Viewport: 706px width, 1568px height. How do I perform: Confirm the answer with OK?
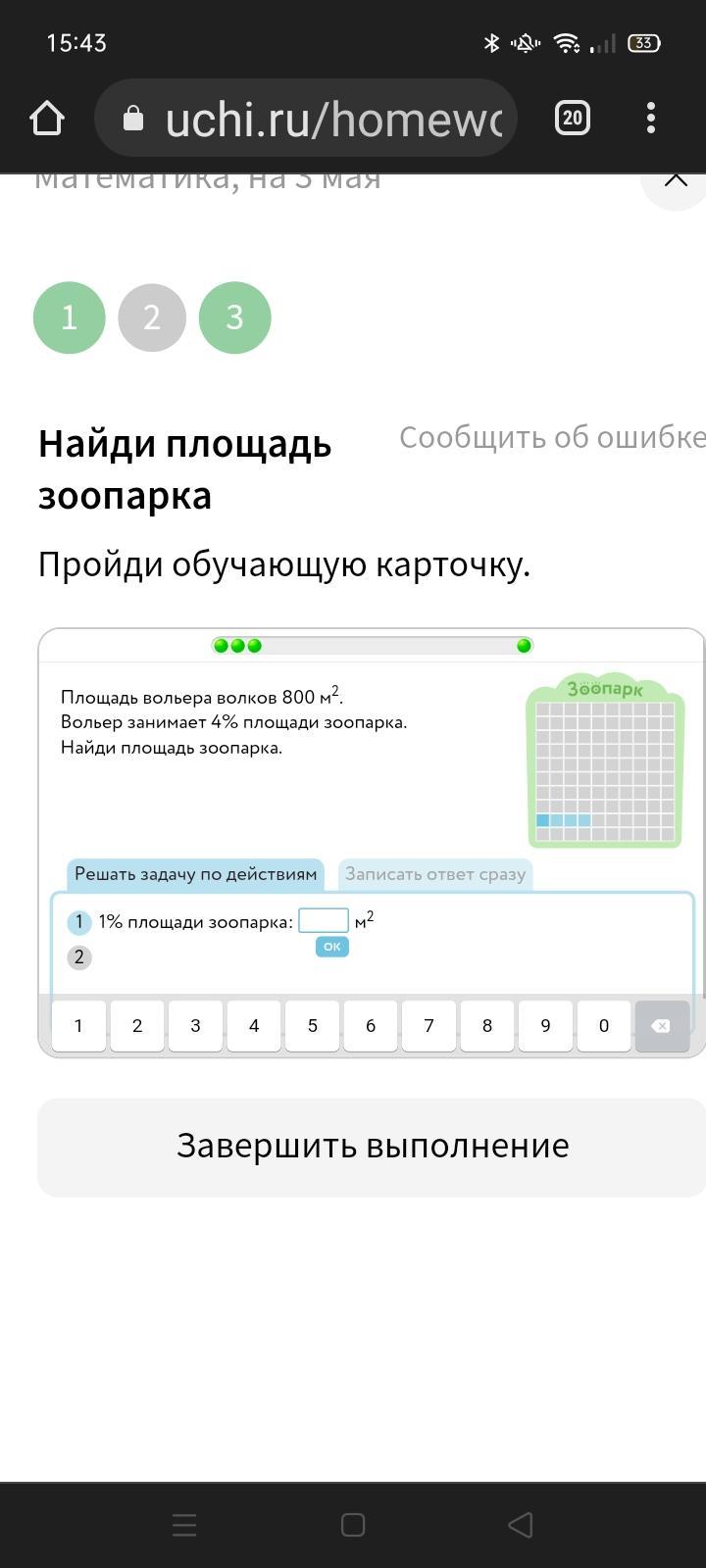pyautogui.click(x=331, y=947)
